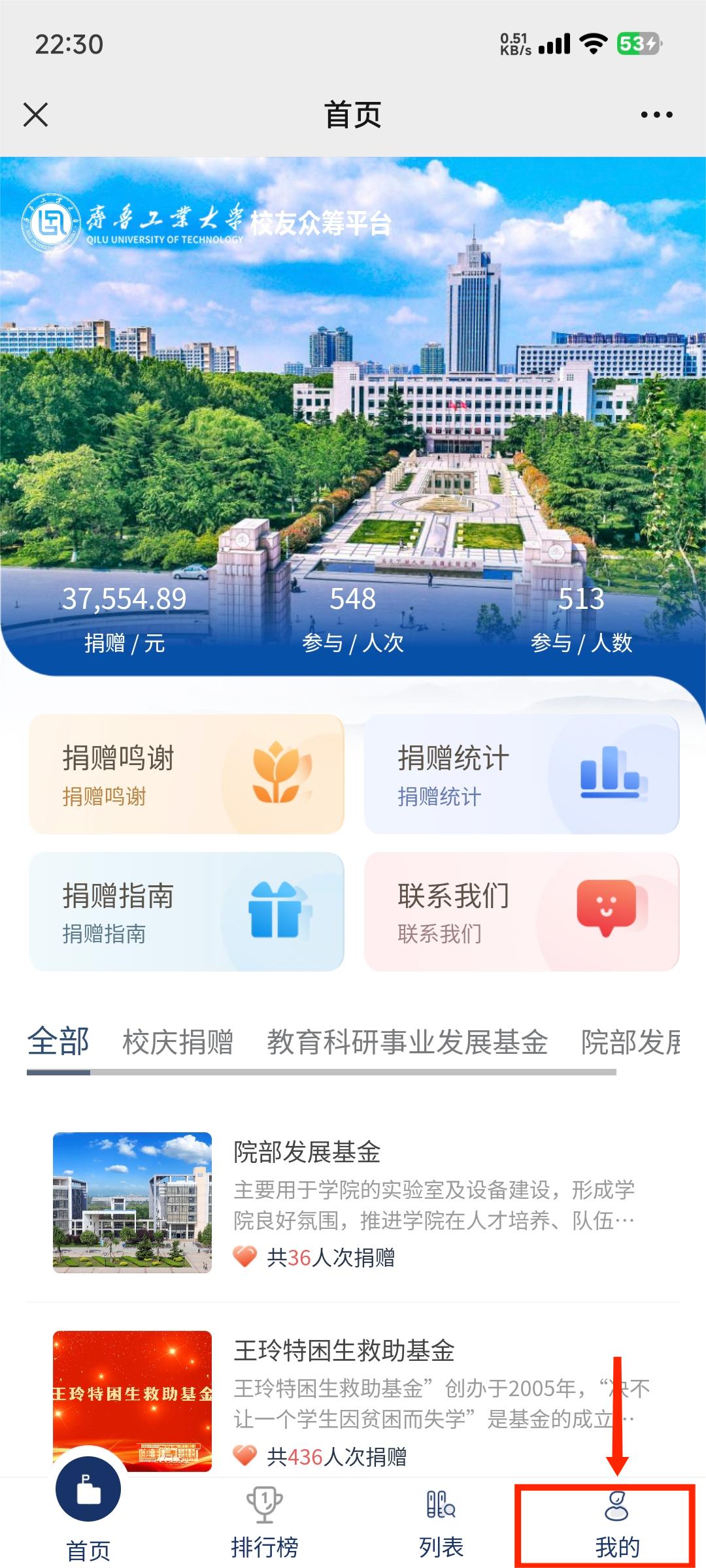
Task: Open the 捐赠指南 card
Action: (186, 911)
